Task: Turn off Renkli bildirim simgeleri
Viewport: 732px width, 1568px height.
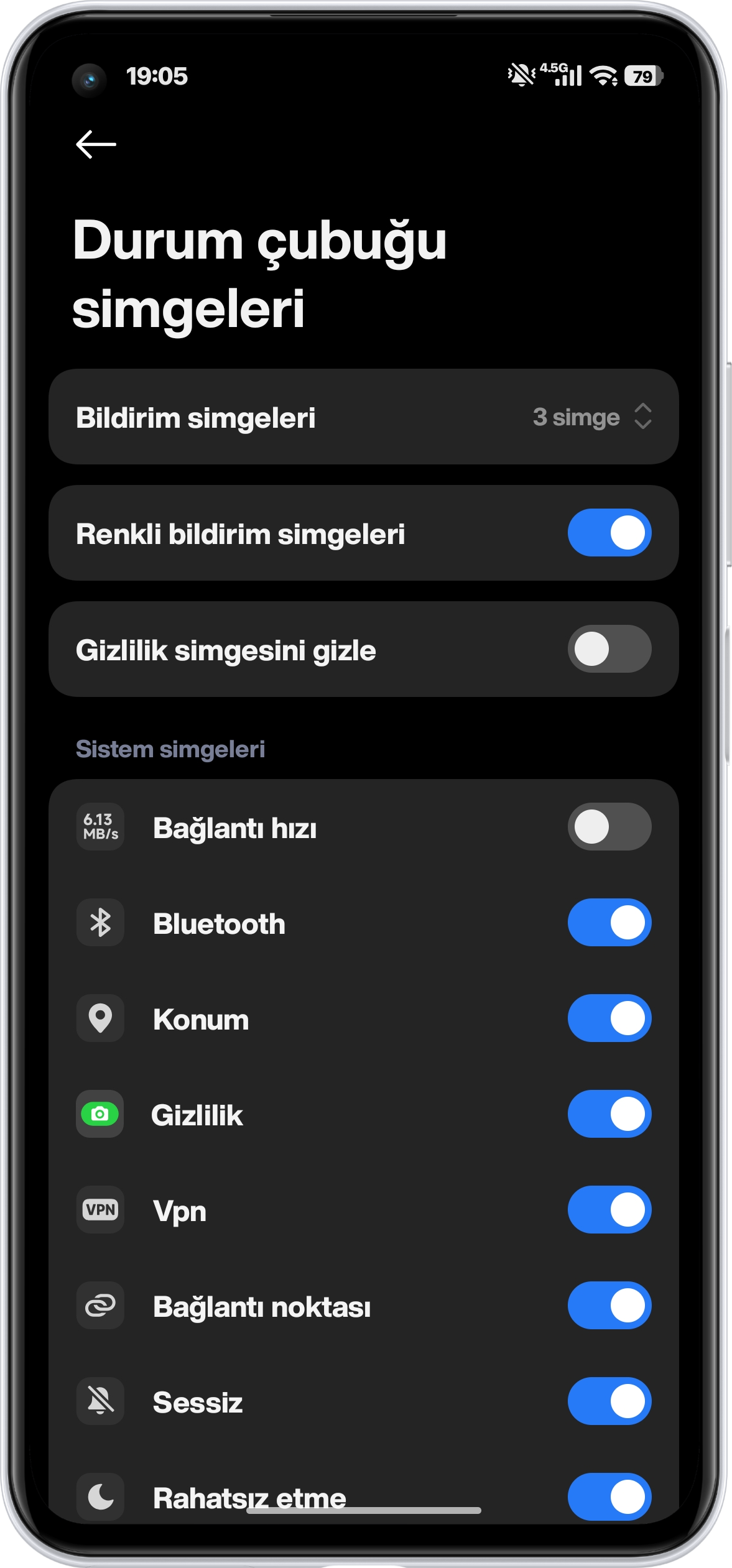Action: click(x=609, y=533)
